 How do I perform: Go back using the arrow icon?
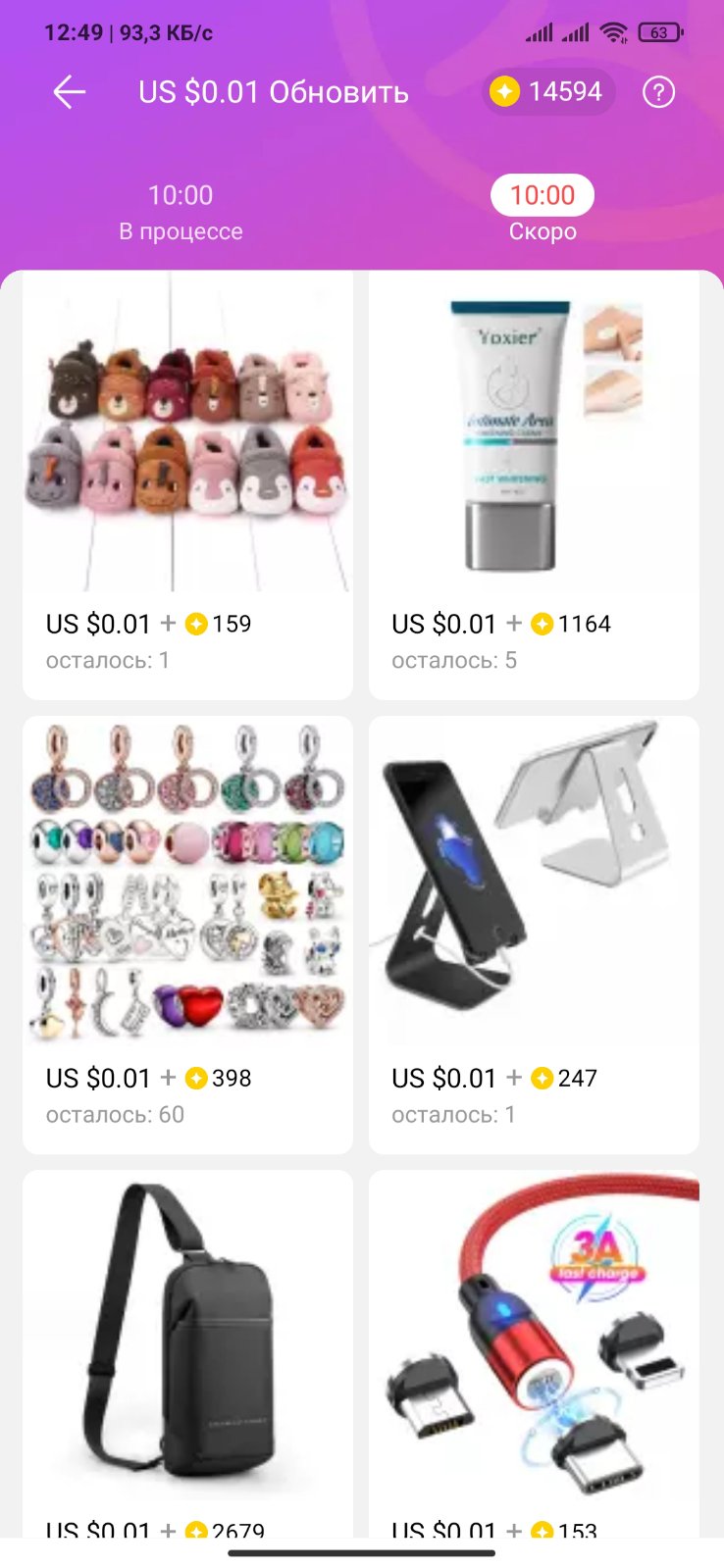pyautogui.click(x=70, y=93)
